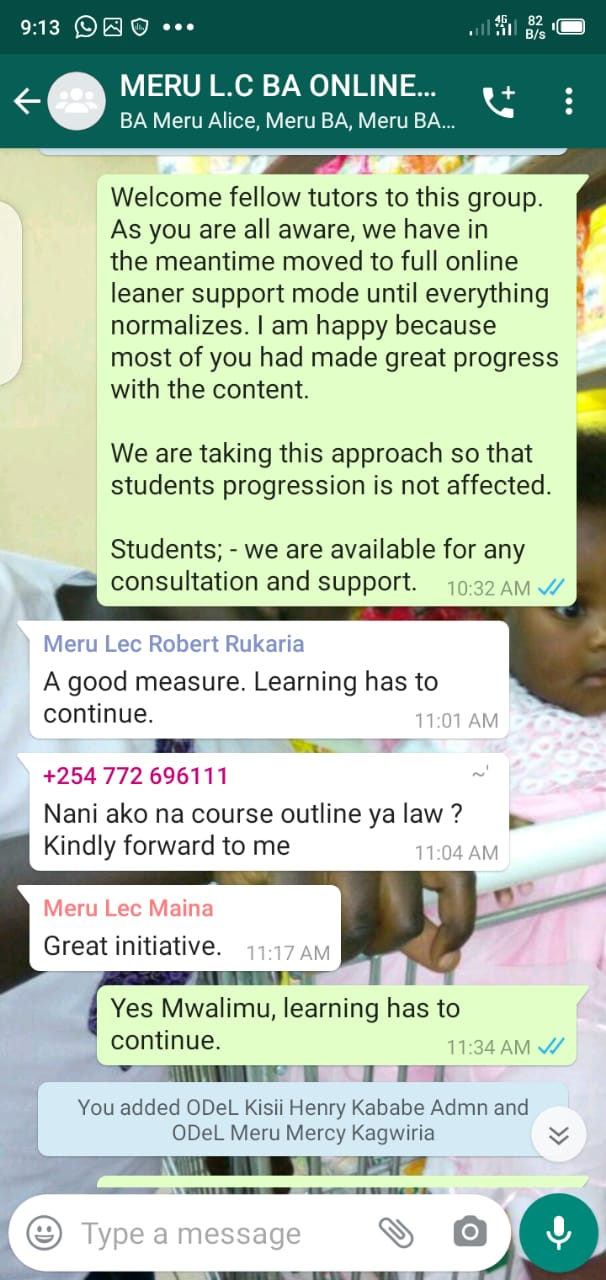Open the overflow menu
This screenshot has width=606, height=1280.
568,101
